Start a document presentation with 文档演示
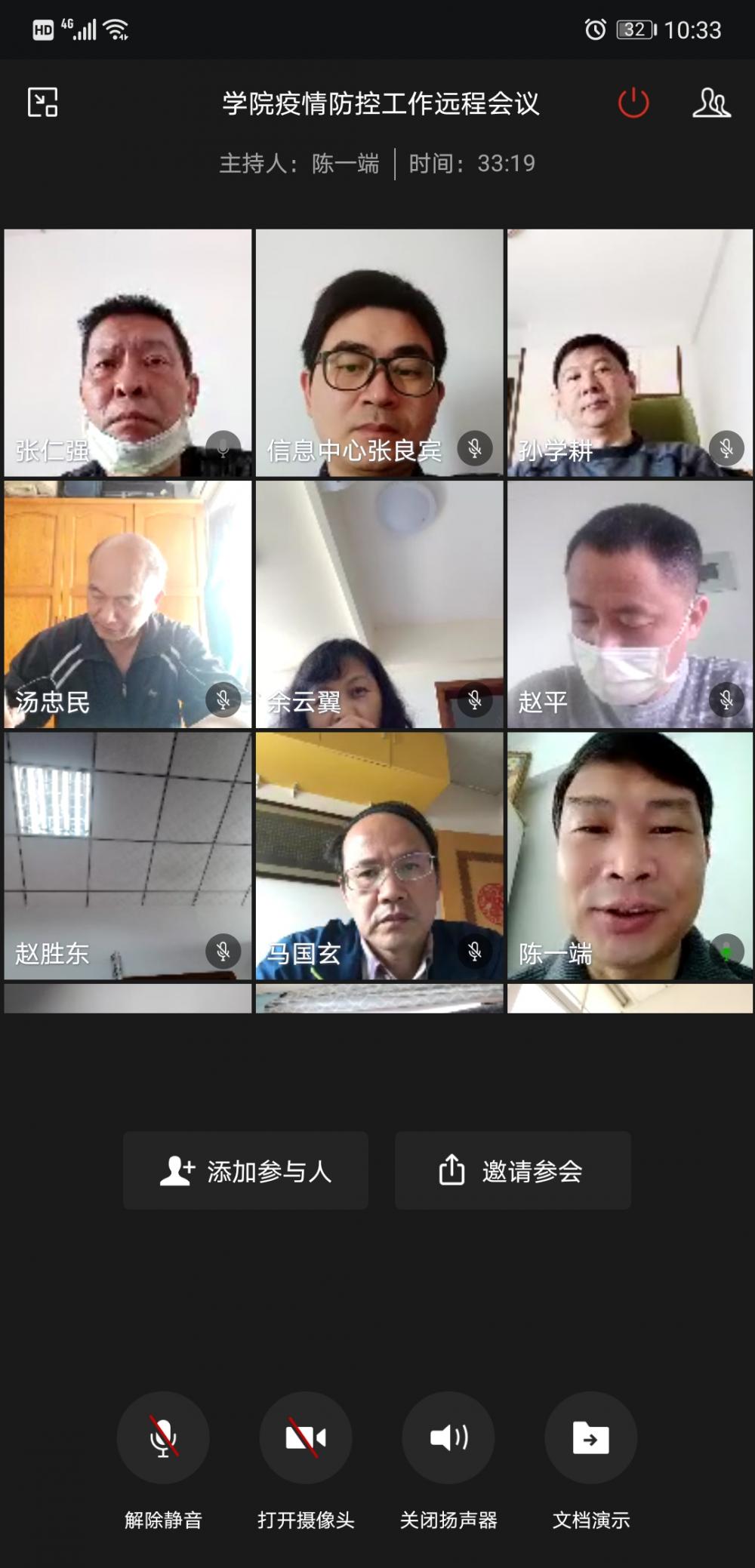 (x=591, y=1437)
